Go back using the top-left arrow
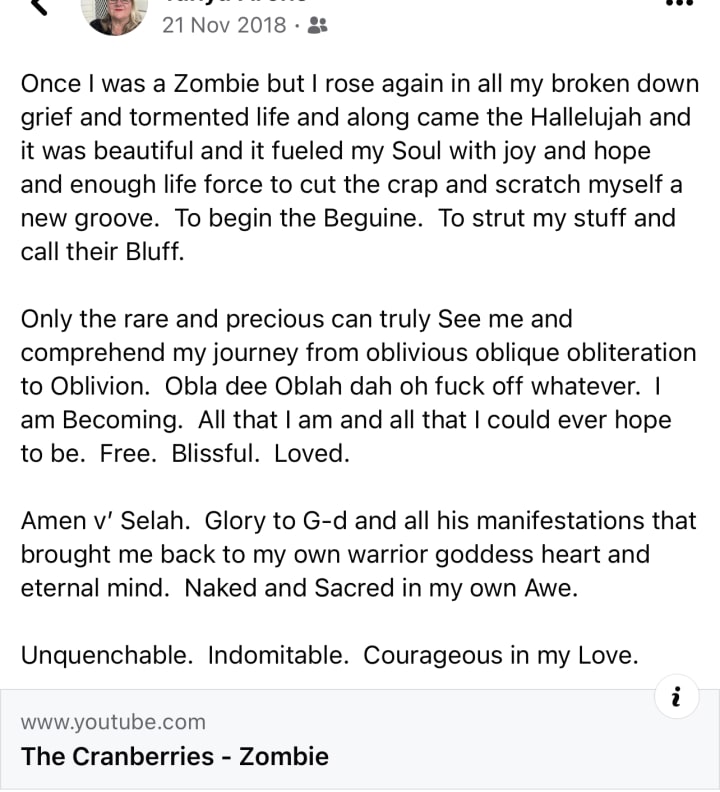This screenshot has width=720, height=792. click(x=39, y=6)
